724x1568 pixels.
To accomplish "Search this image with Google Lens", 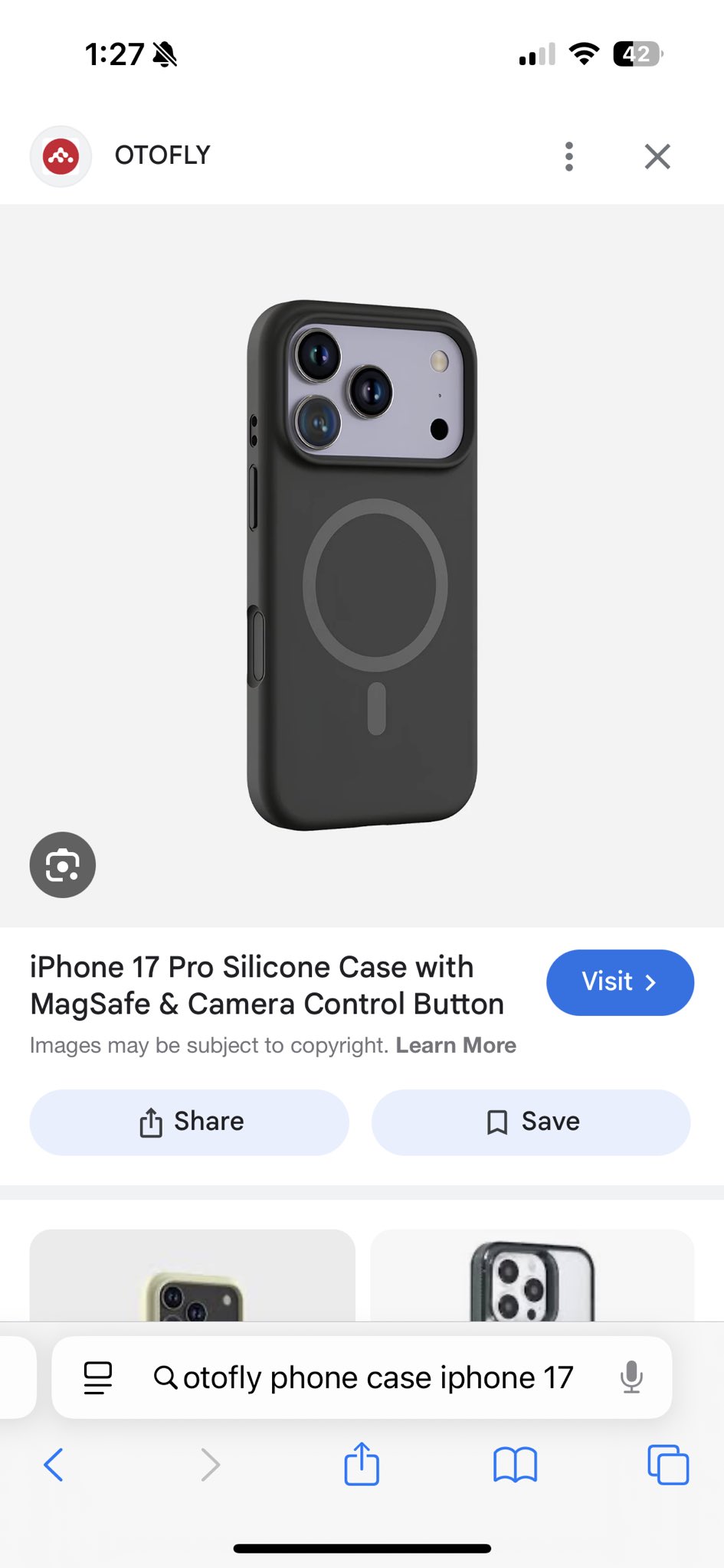I will point(63,865).
